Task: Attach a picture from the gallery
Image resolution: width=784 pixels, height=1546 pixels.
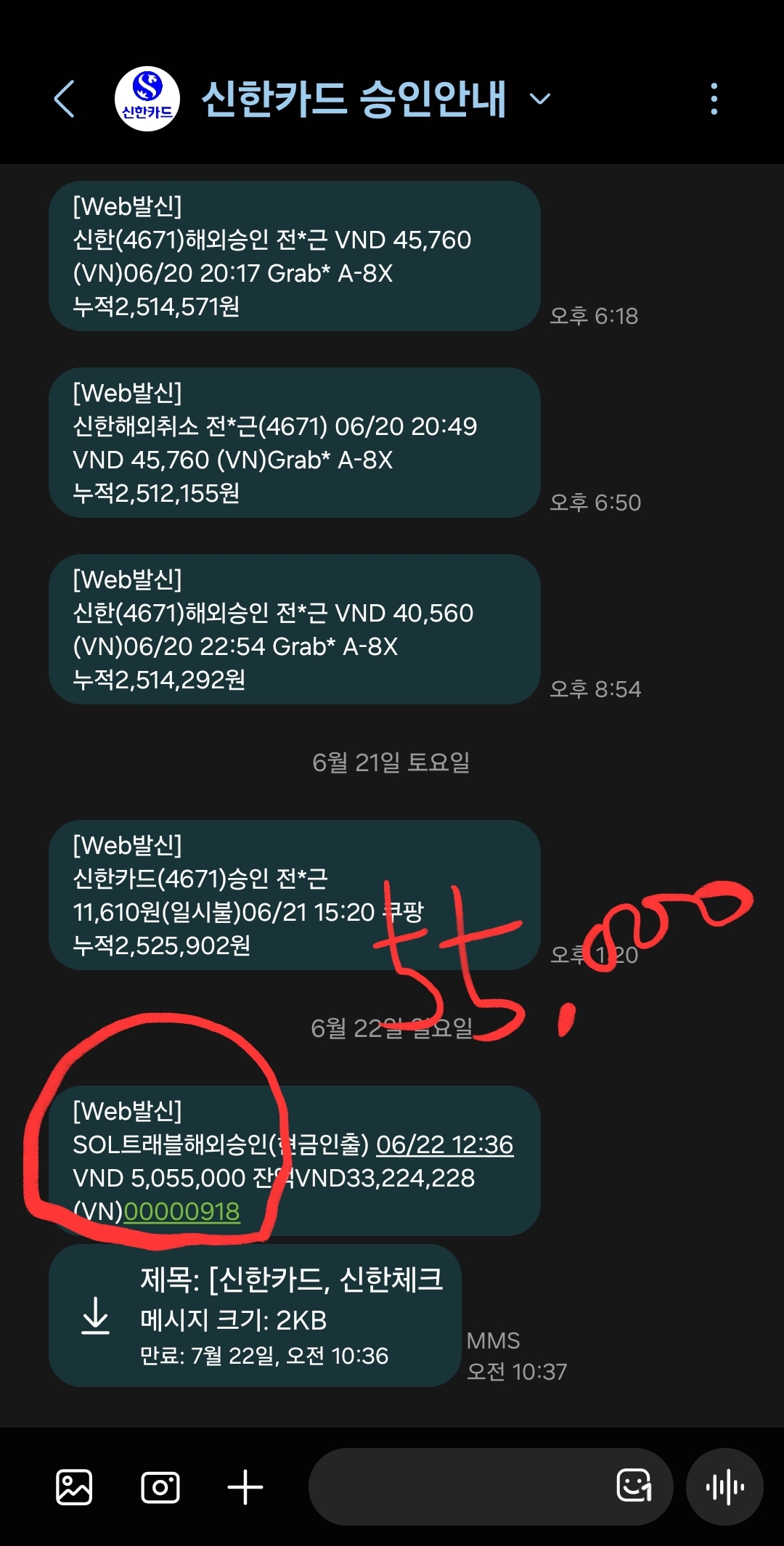Action: [74, 1486]
